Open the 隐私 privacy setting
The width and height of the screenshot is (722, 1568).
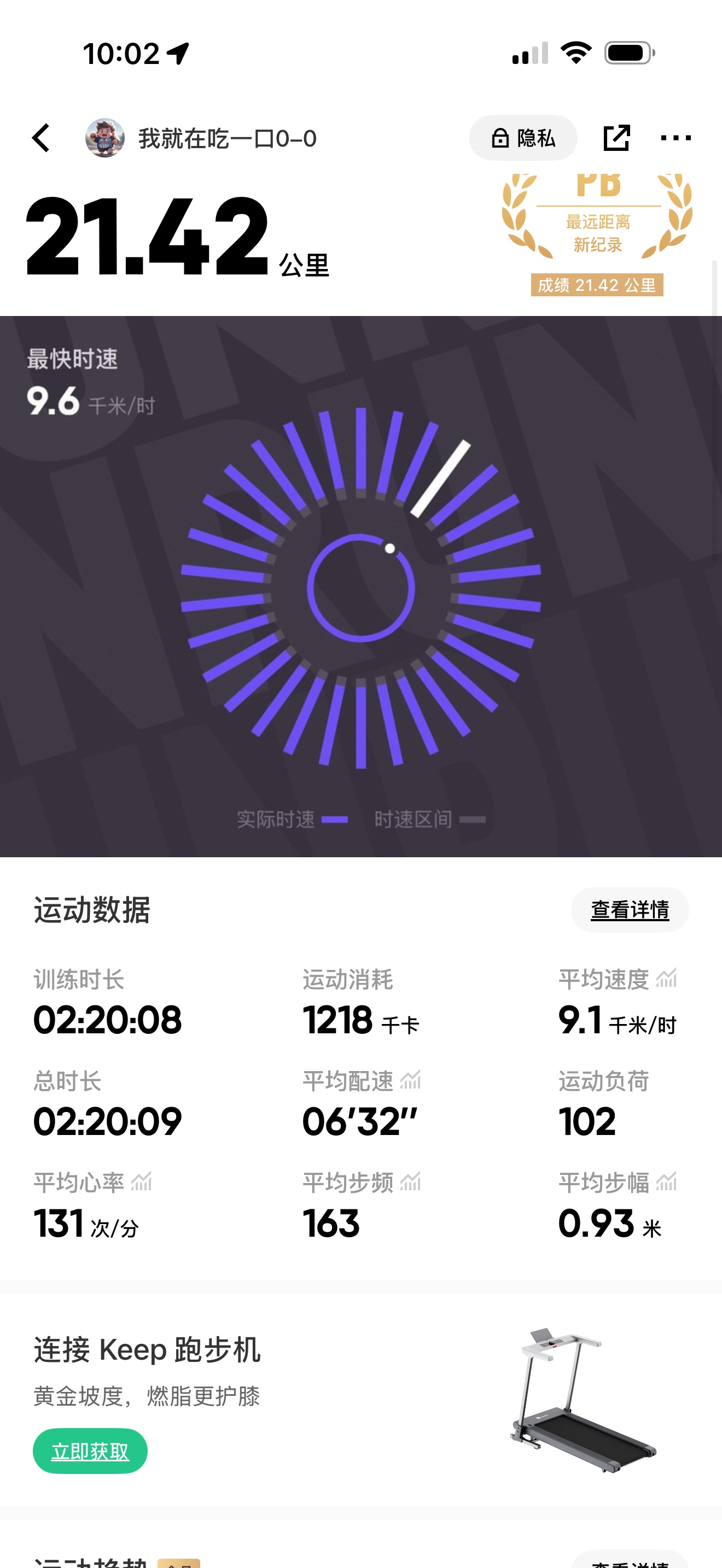[x=523, y=138]
